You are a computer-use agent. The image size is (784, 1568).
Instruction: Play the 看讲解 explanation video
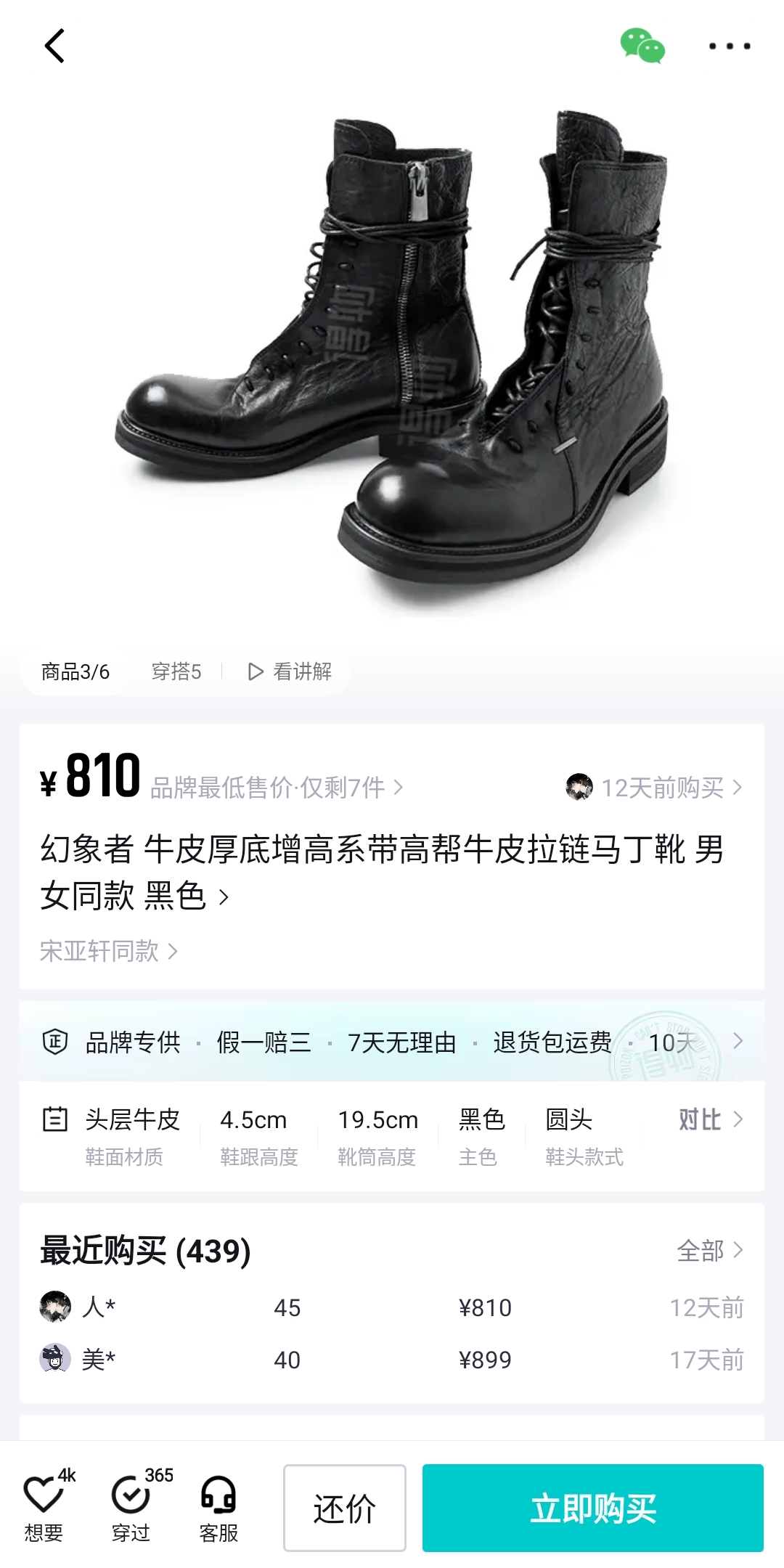pyautogui.click(x=290, y=671)
